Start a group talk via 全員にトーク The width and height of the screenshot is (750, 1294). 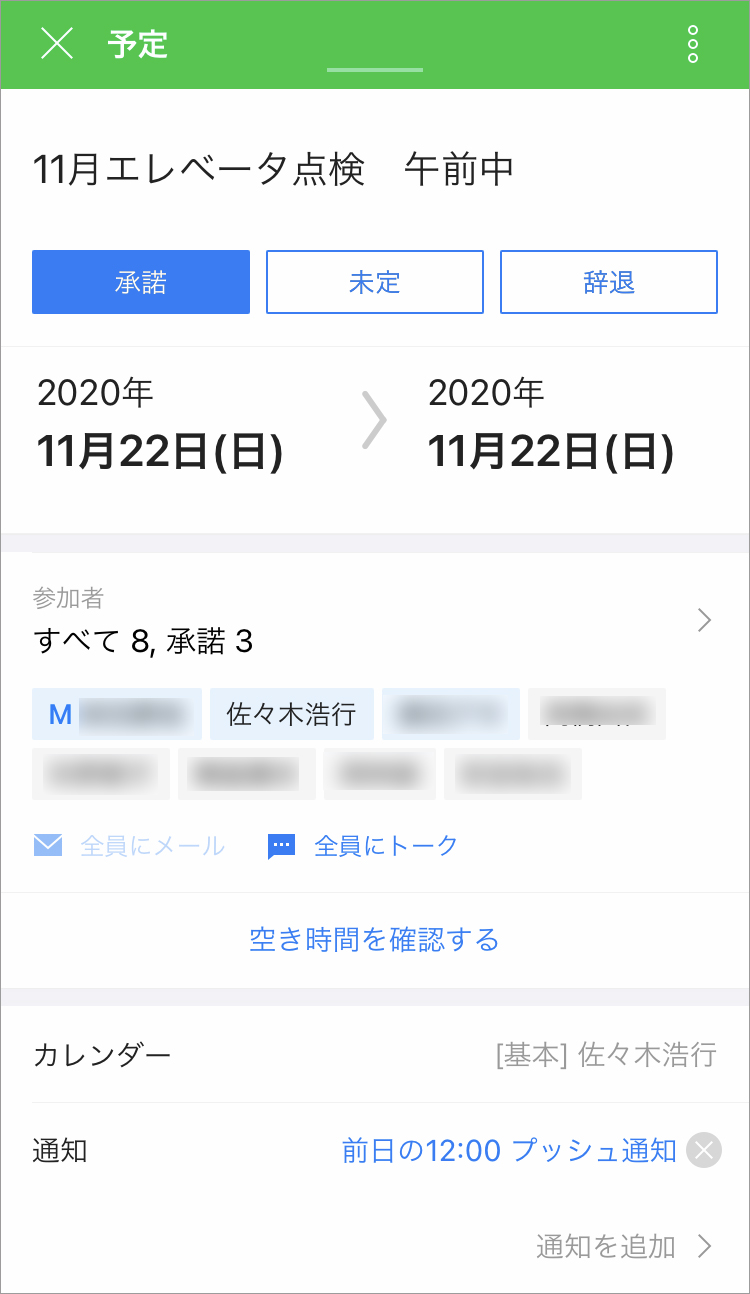364,846
